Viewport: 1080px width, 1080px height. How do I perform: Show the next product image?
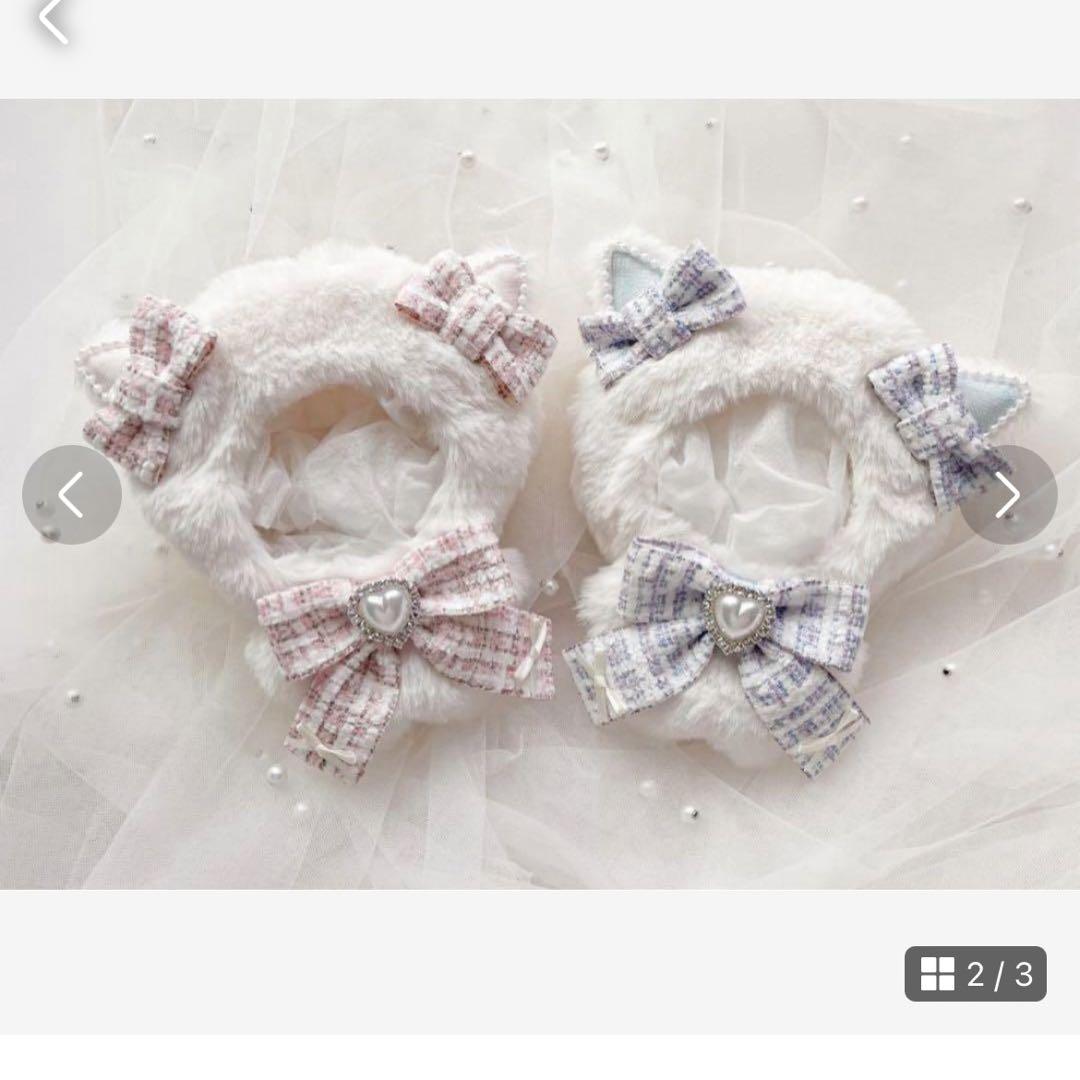[1008, 494]
